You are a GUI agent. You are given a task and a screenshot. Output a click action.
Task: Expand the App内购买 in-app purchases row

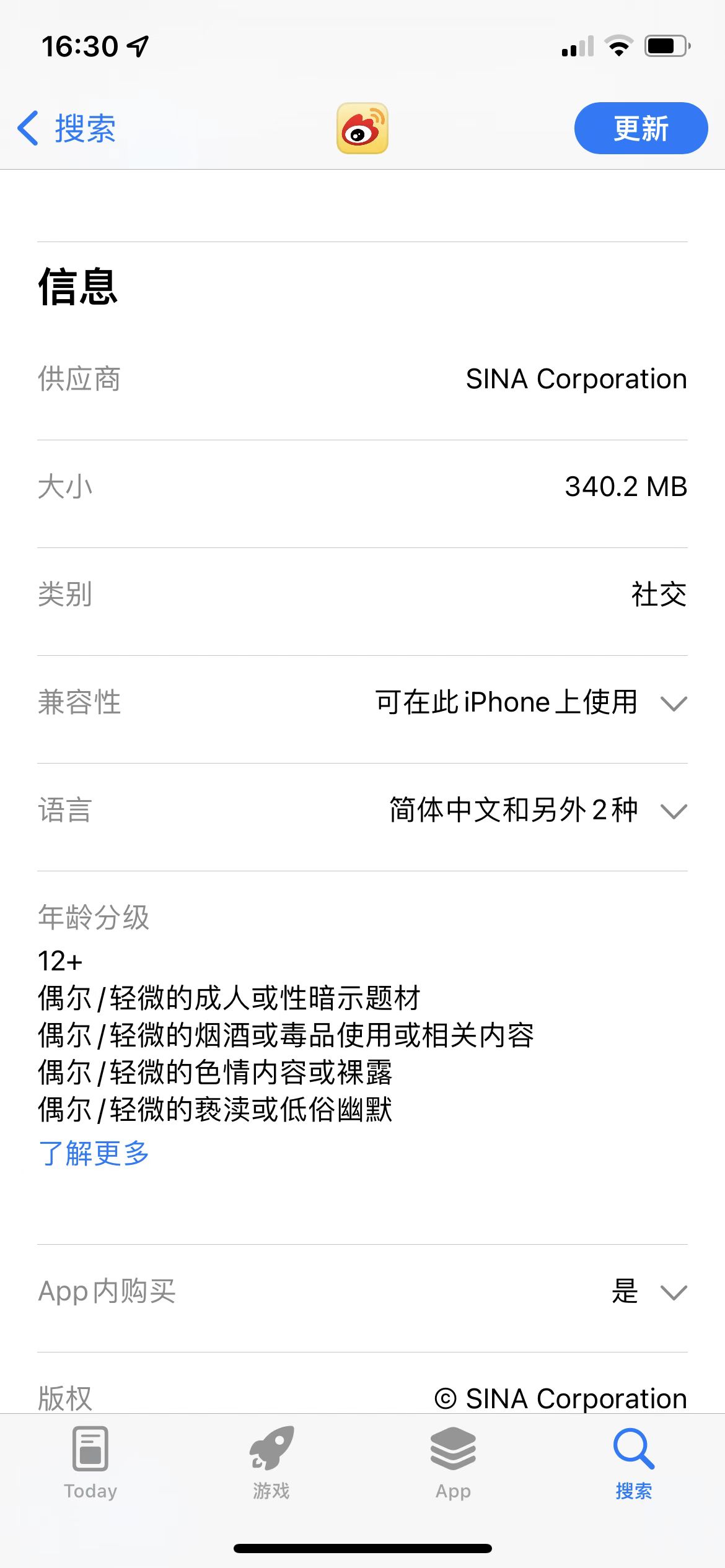[x=674, y=1292]
